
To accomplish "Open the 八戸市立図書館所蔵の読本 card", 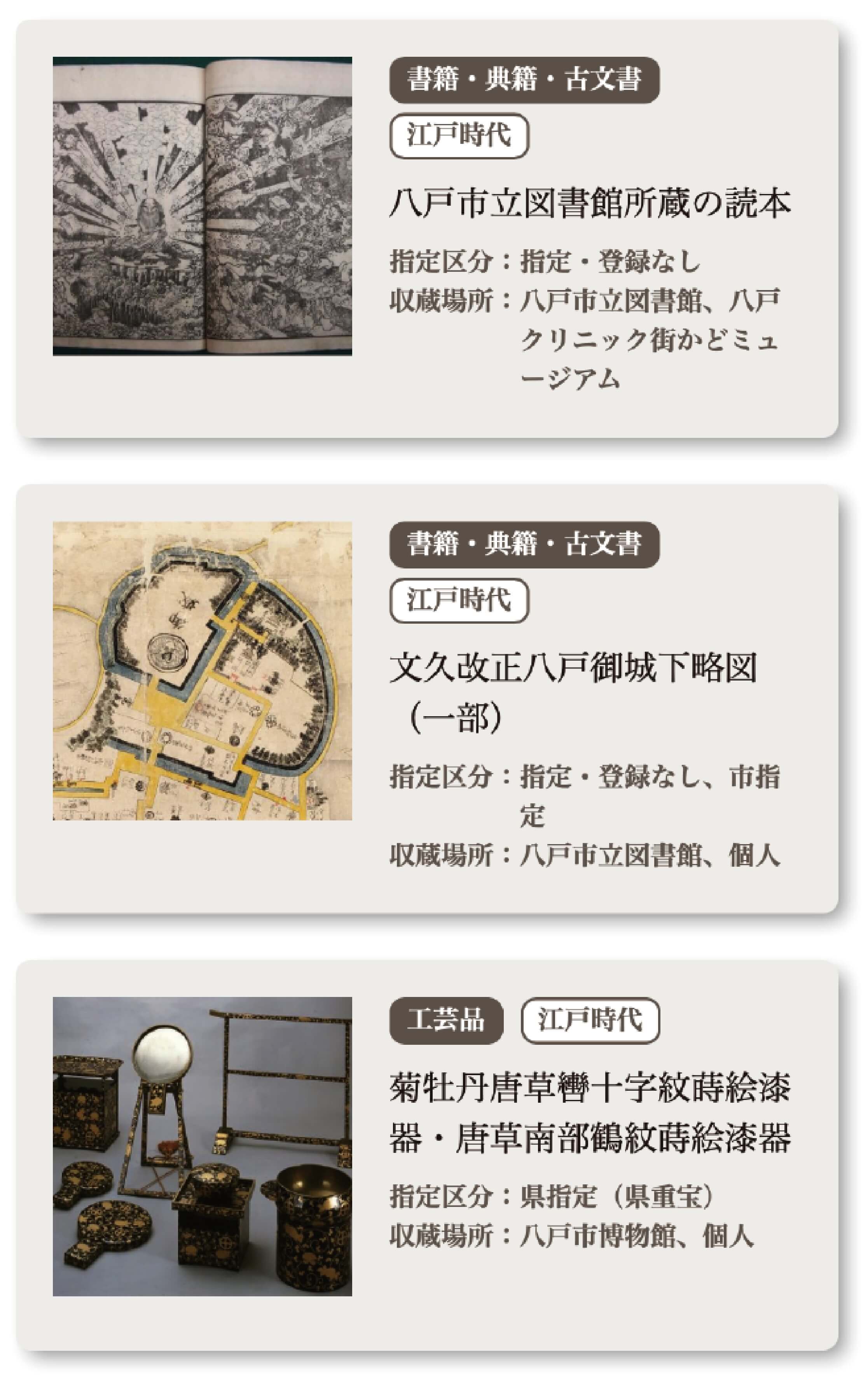I will pyautogui.click(x=590, y=203).
